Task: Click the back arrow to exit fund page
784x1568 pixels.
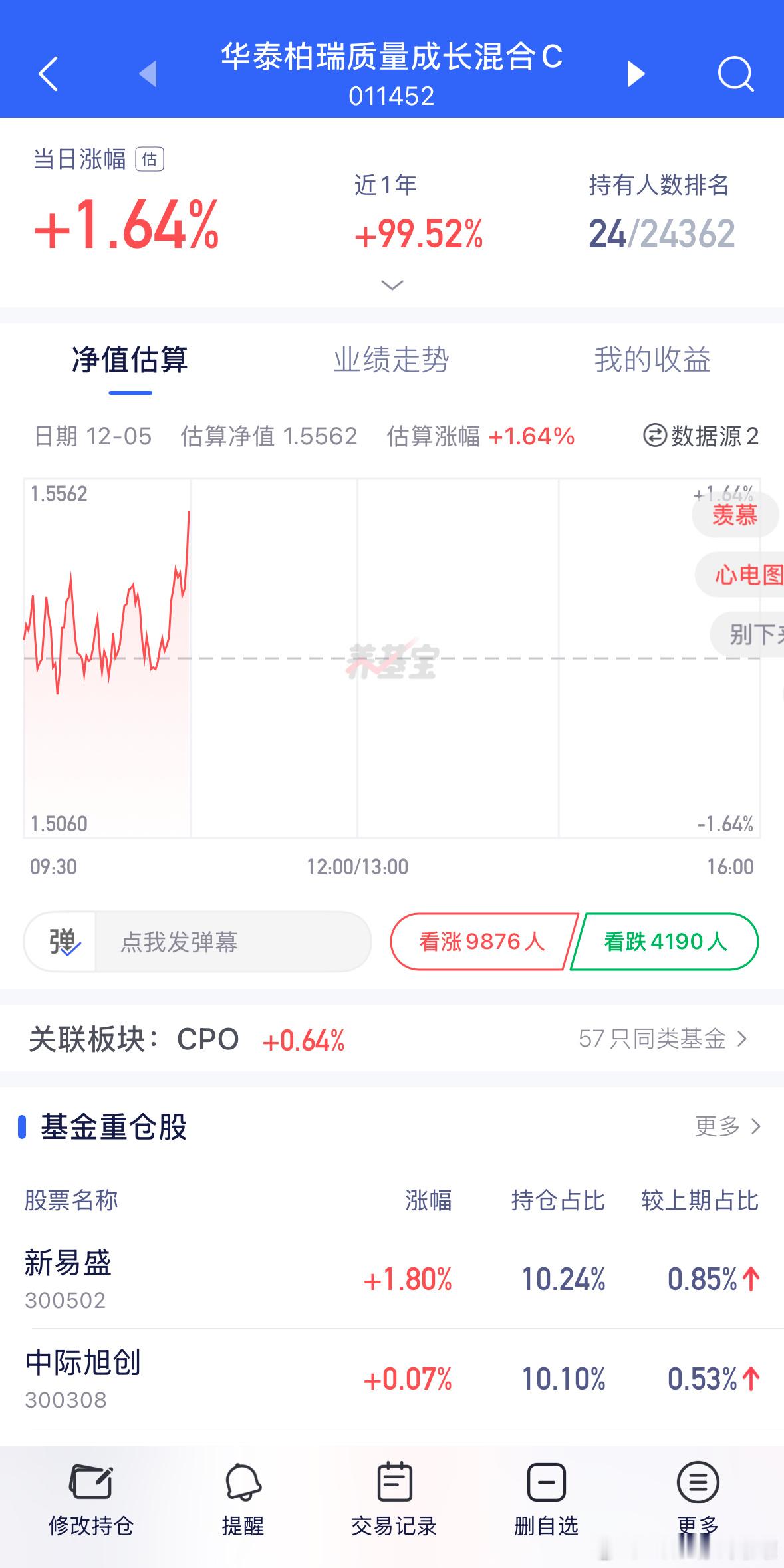Action: 47,74
